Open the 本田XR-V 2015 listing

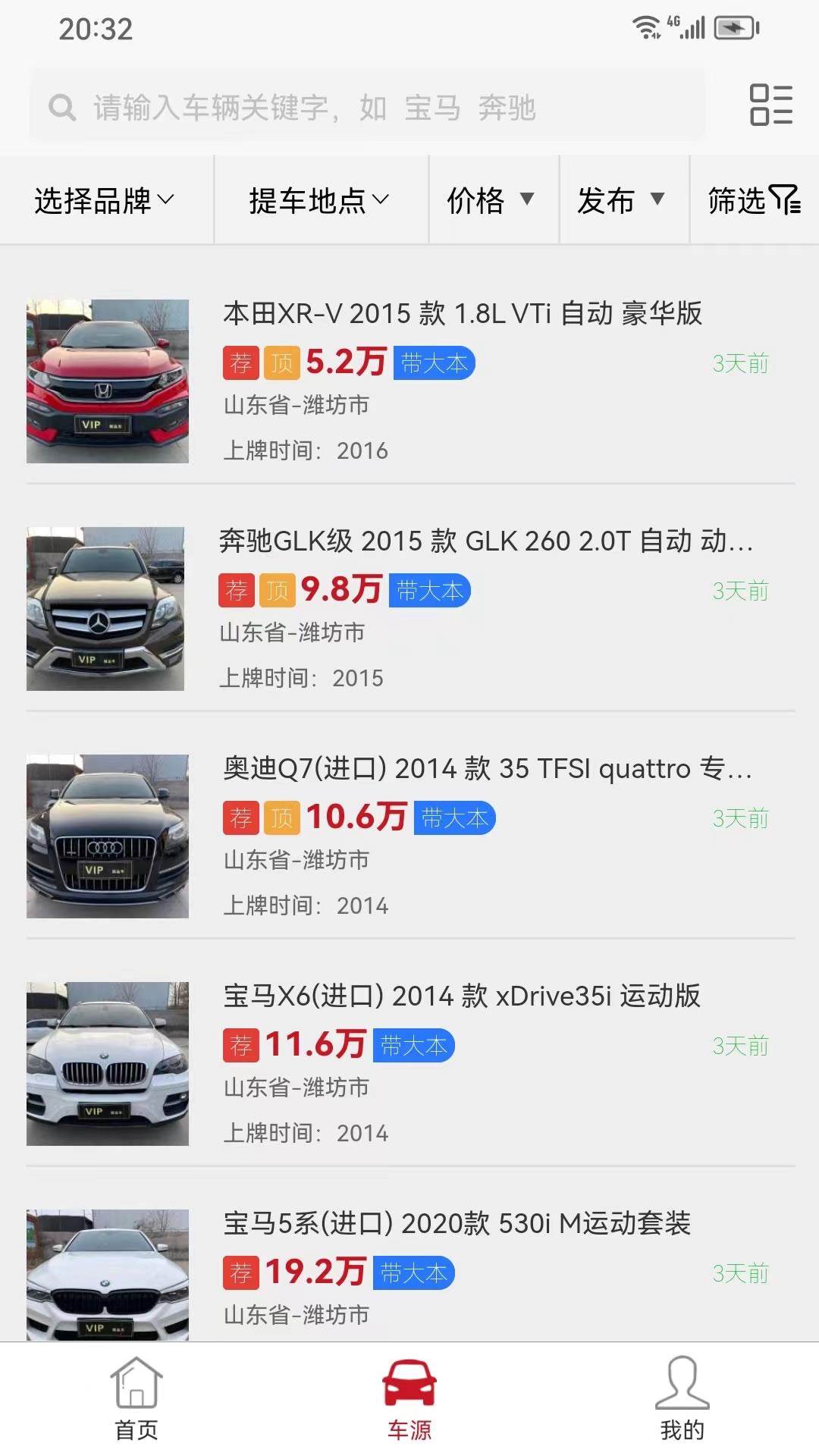[409, 381]
